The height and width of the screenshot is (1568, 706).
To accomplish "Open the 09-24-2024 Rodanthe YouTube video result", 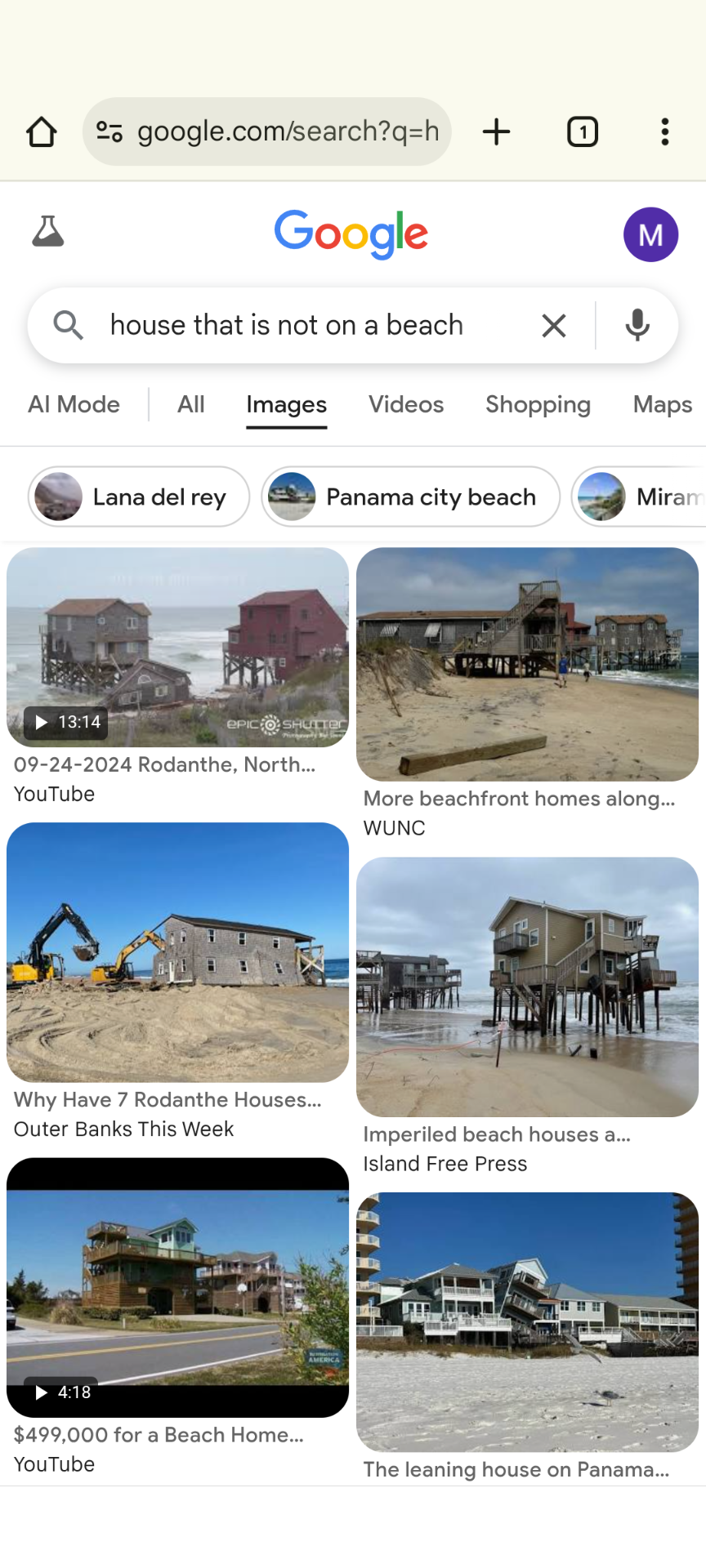I will pyautogui.click(x=177, y=648).
